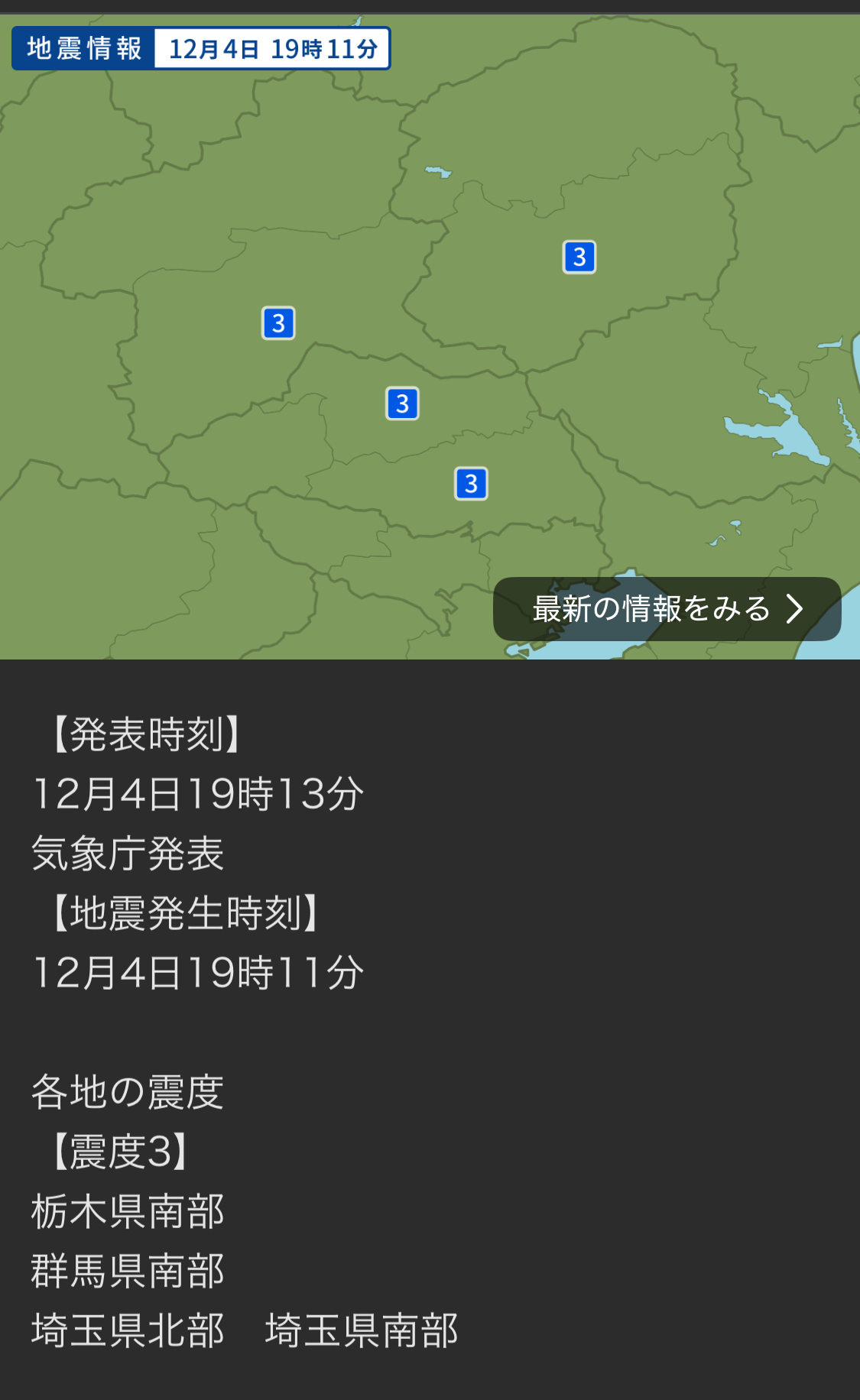860x1400 pixels.
Task: Tap 最新の情報をみる to view latest info
Action: click(667, 609)
